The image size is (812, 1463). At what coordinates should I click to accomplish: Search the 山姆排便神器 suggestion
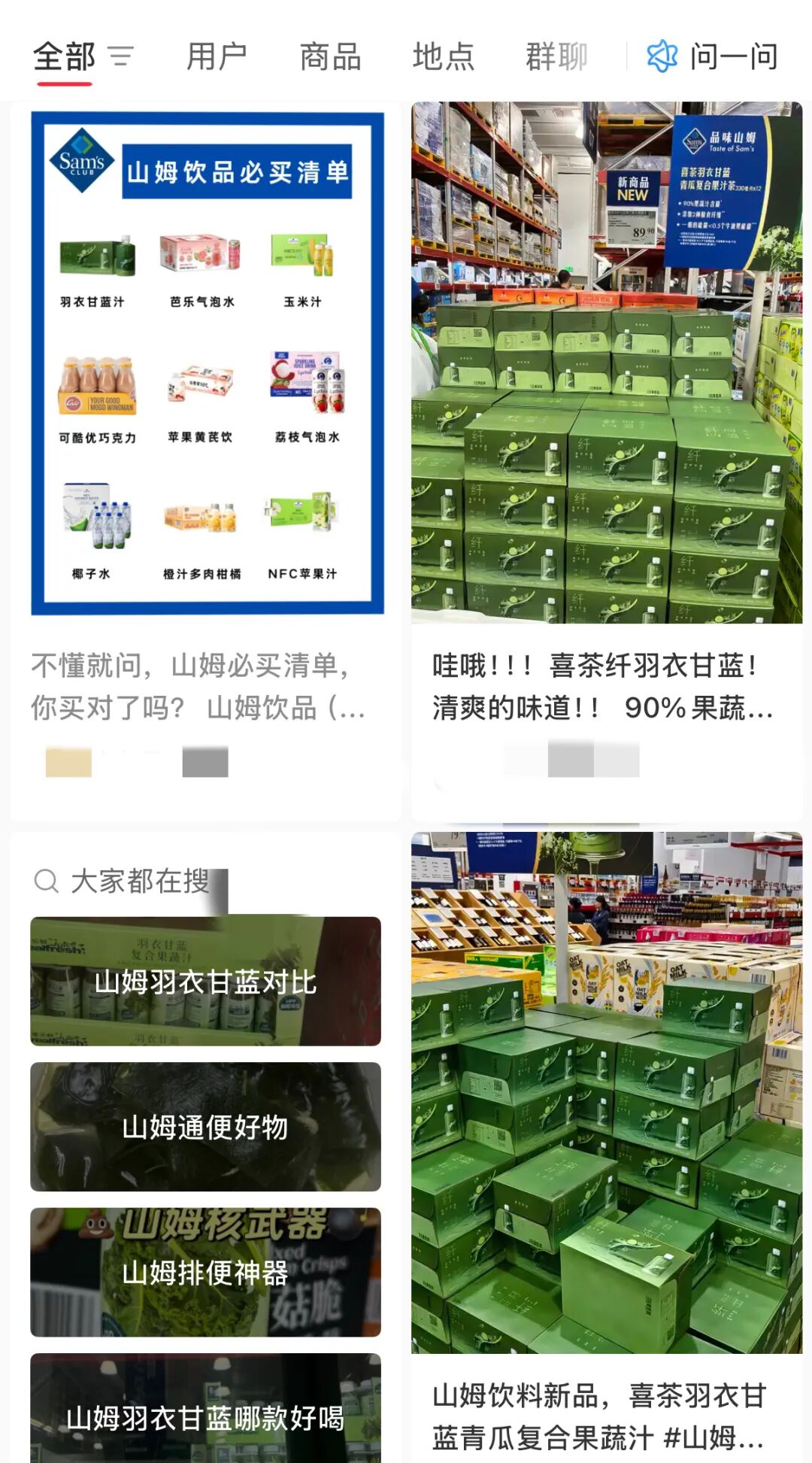coord(205,1272)
